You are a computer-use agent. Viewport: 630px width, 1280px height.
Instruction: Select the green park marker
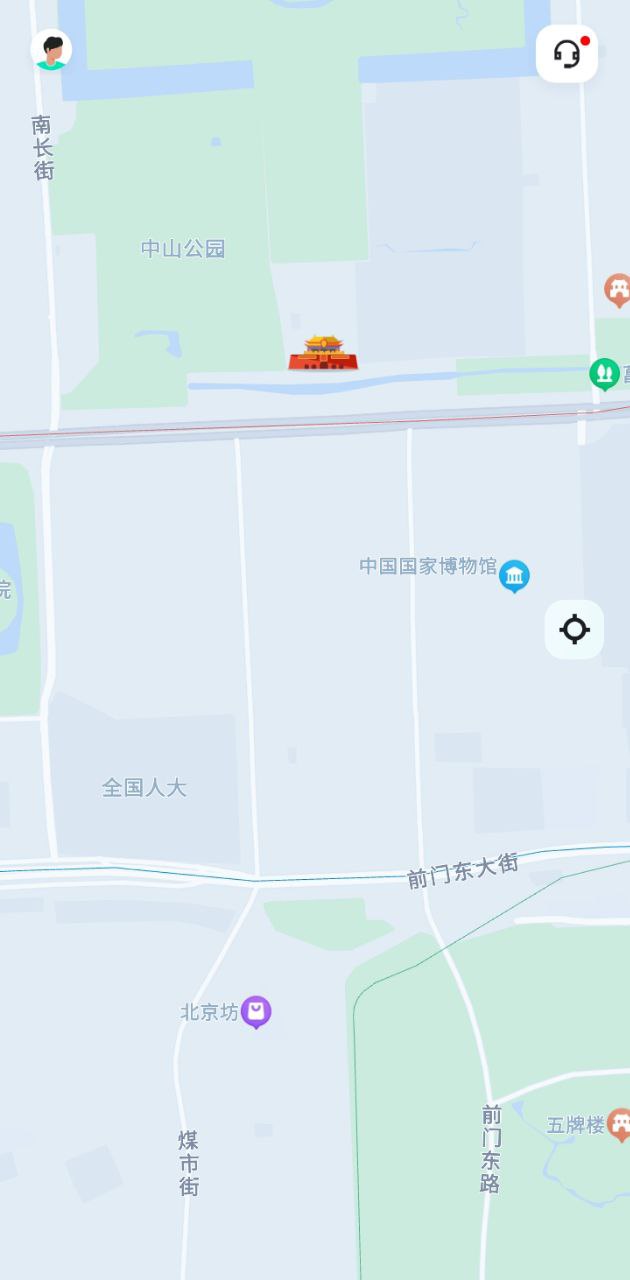604,374
